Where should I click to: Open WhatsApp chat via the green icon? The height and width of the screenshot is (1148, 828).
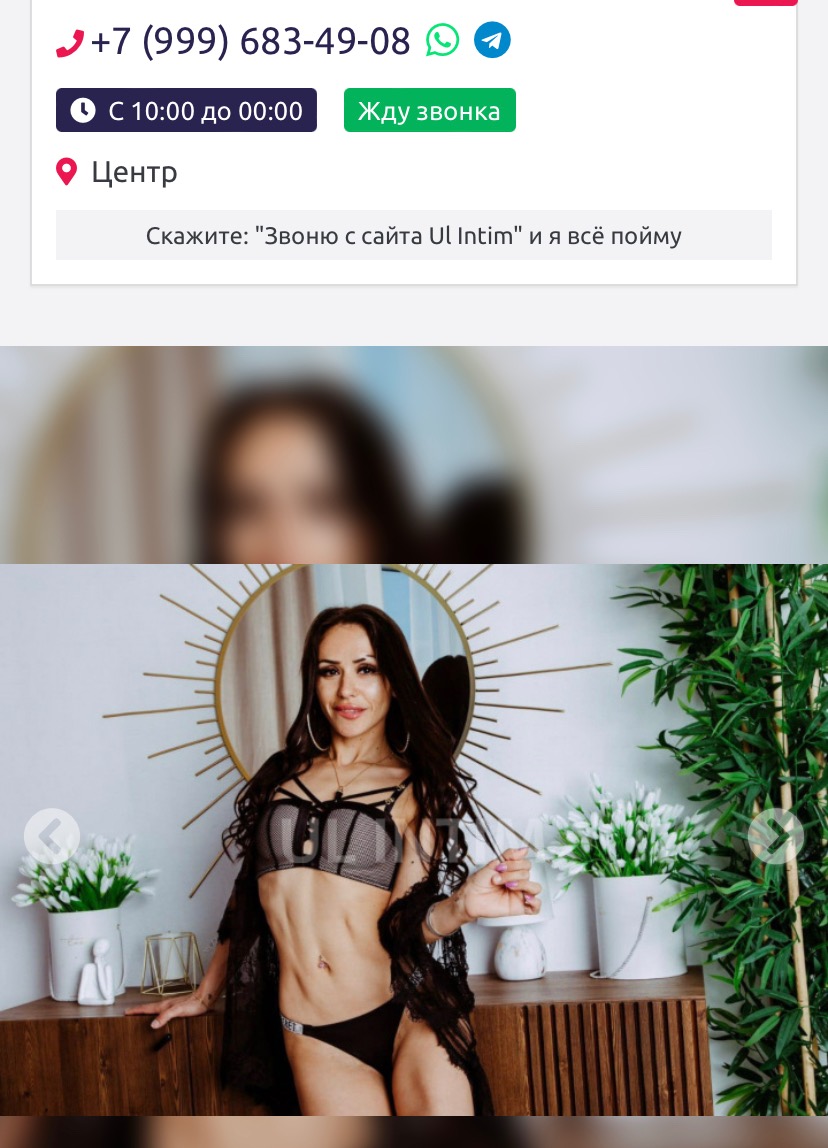pos(443,40)
